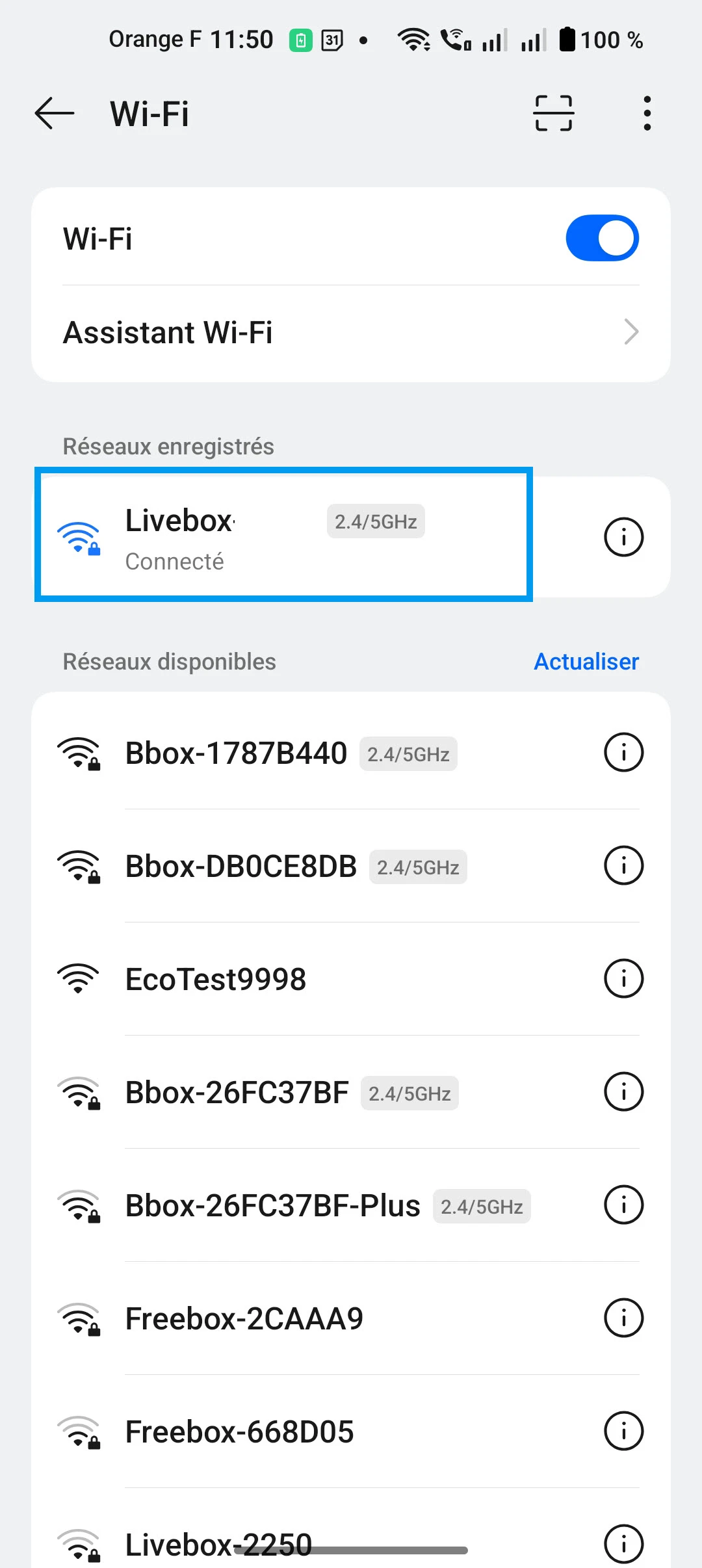The image size is (702, 1568).
Task: Open Assistant Wi-Fi settings
Action: pos(351,333)
